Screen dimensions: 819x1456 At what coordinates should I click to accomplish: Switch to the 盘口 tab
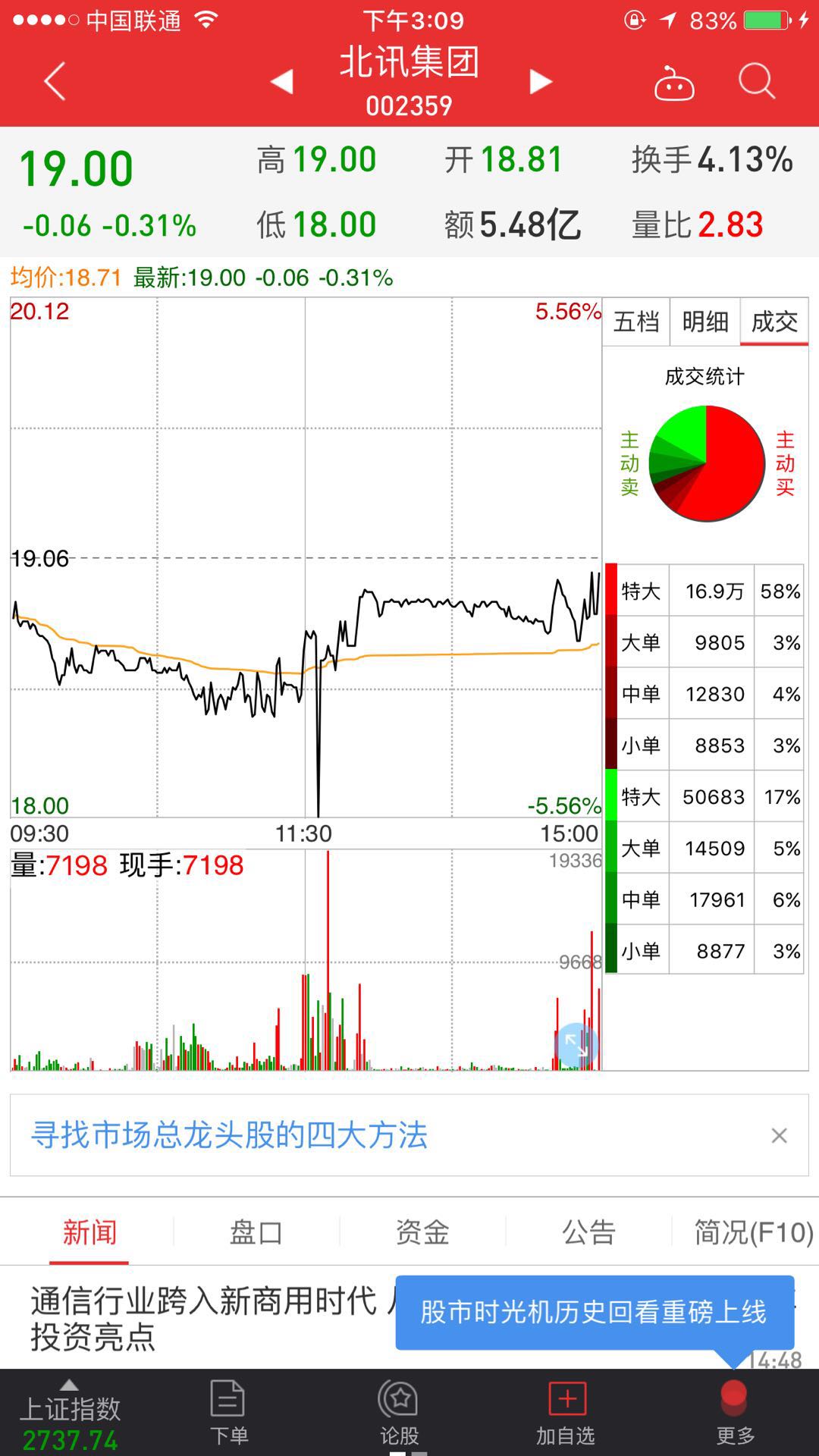click(256, 1232)
